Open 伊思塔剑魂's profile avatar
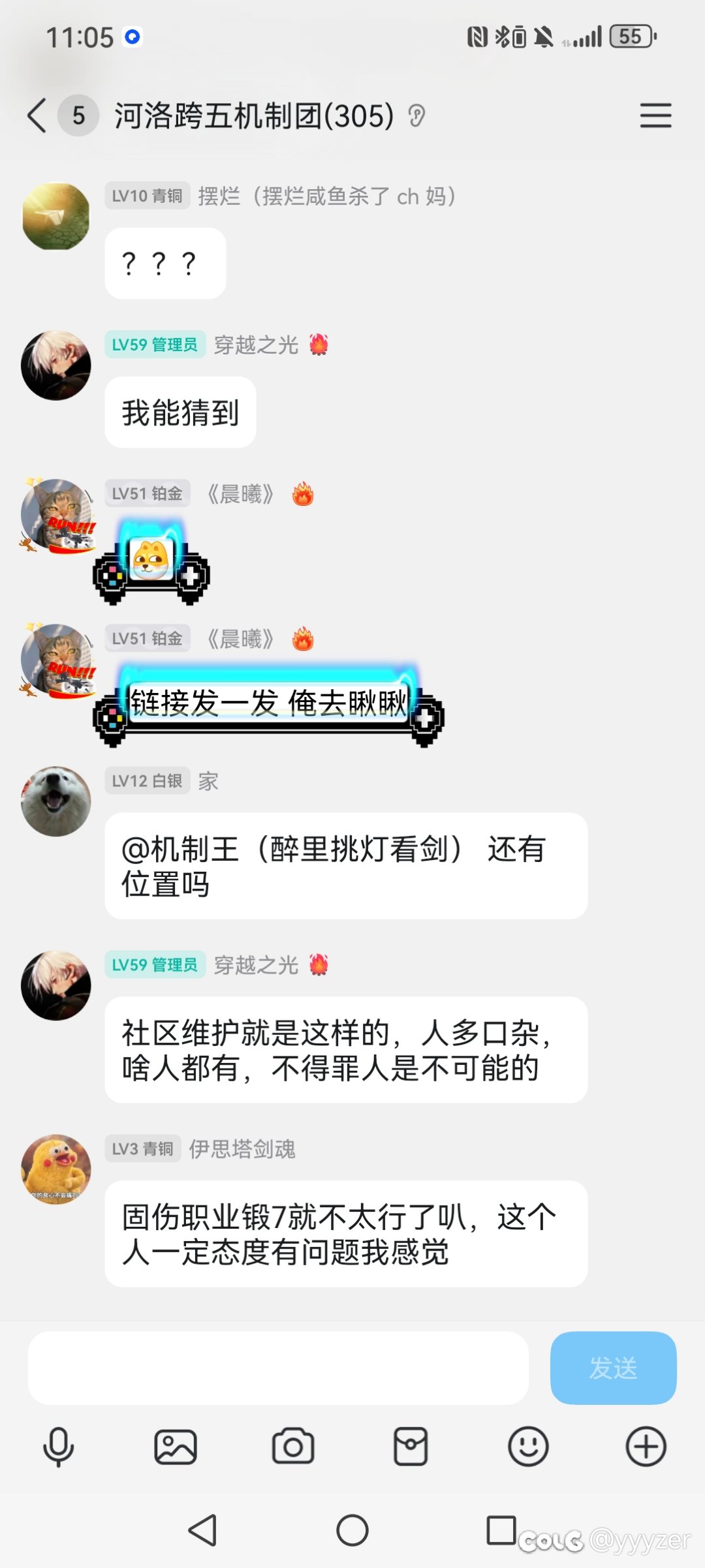This screenshot has width=705, height=1568. (56, 1169)
